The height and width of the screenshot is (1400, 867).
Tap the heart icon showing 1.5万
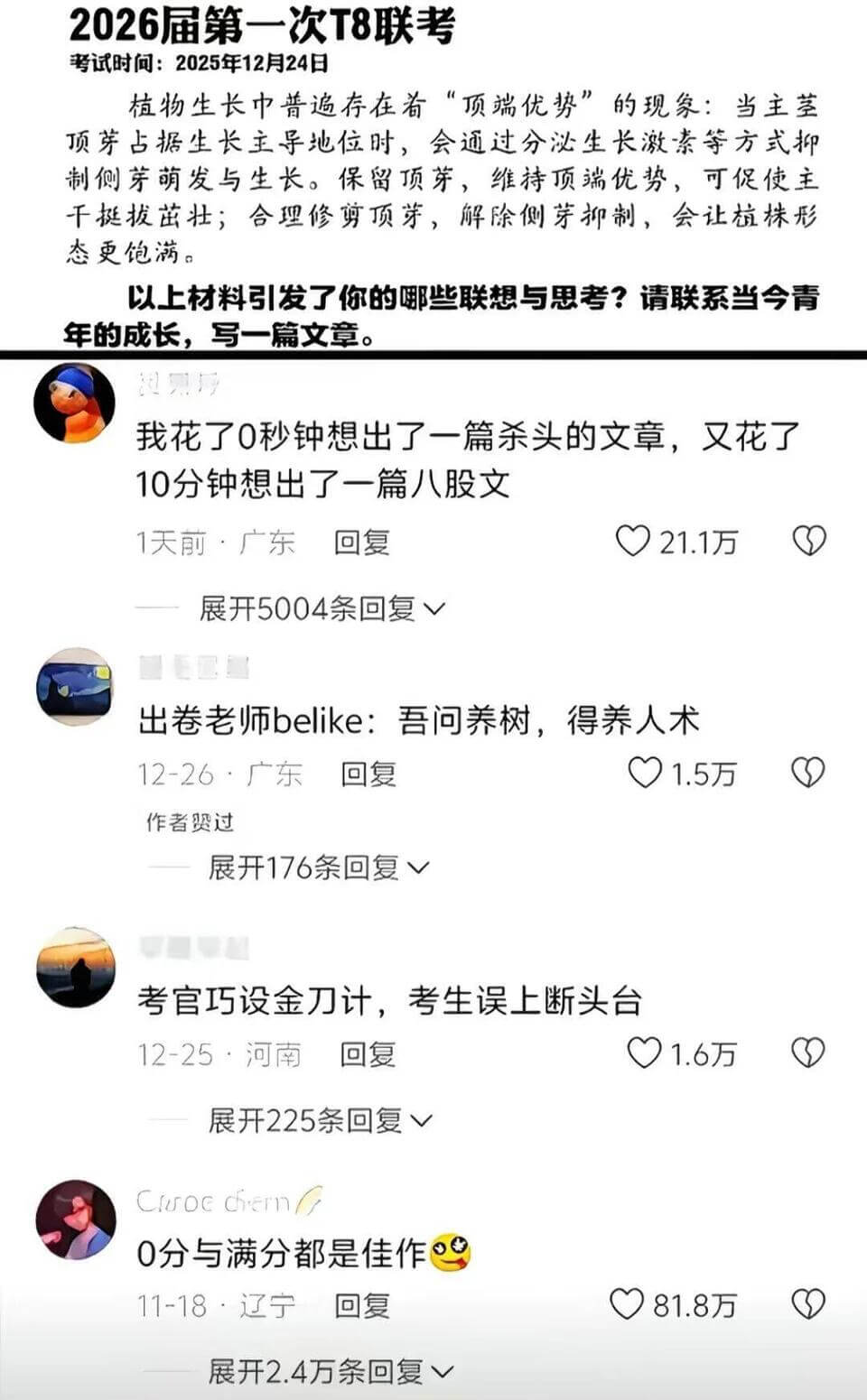coord(646,774)
